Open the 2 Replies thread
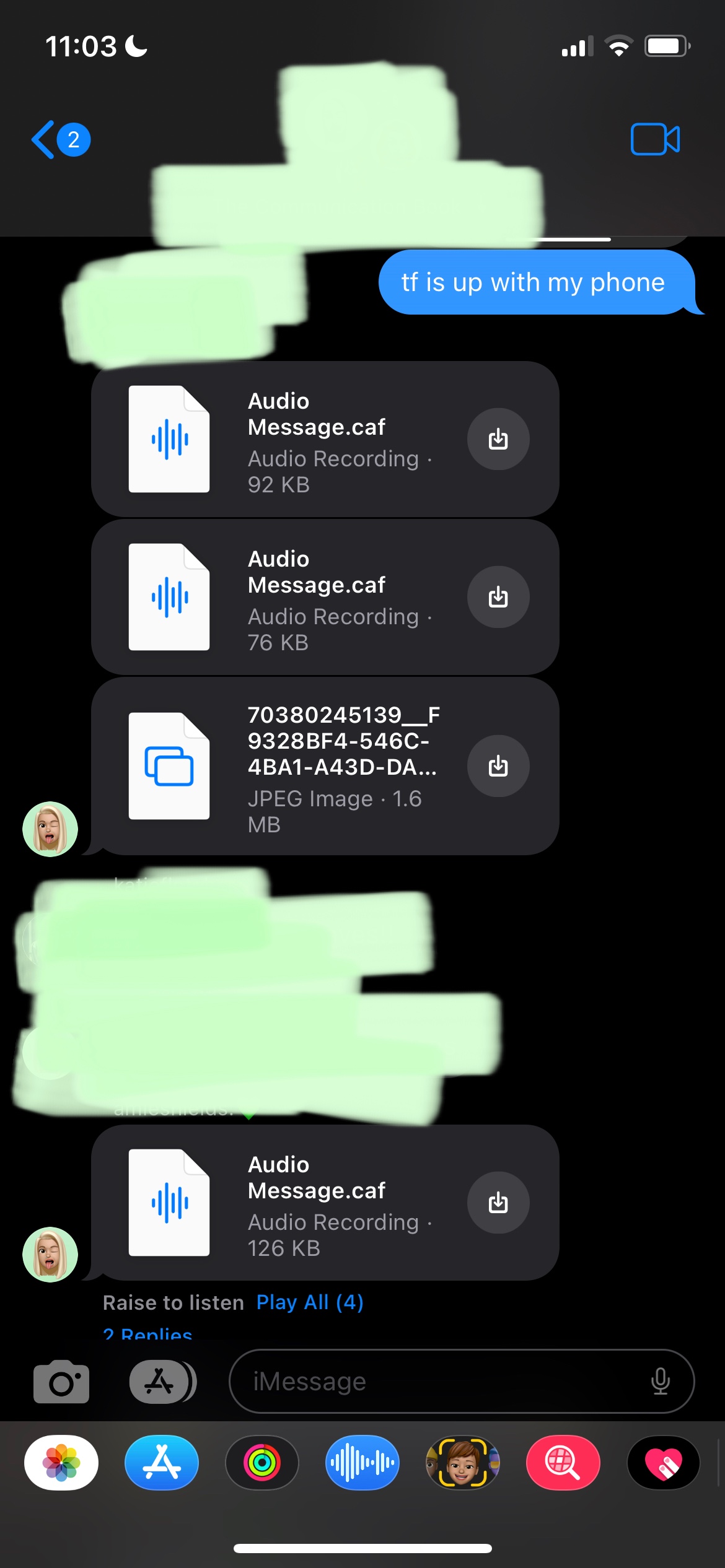The height and width of the screenshot is (1568, 725). coord(147,1335)
